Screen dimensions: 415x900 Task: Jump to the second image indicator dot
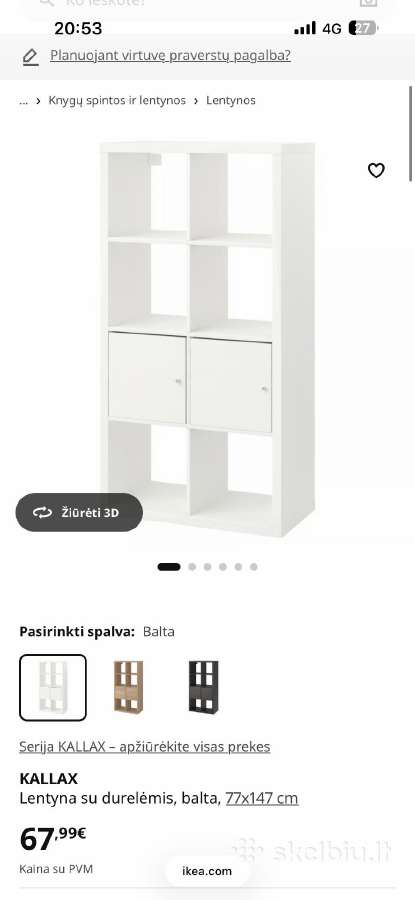coord(192,567)
